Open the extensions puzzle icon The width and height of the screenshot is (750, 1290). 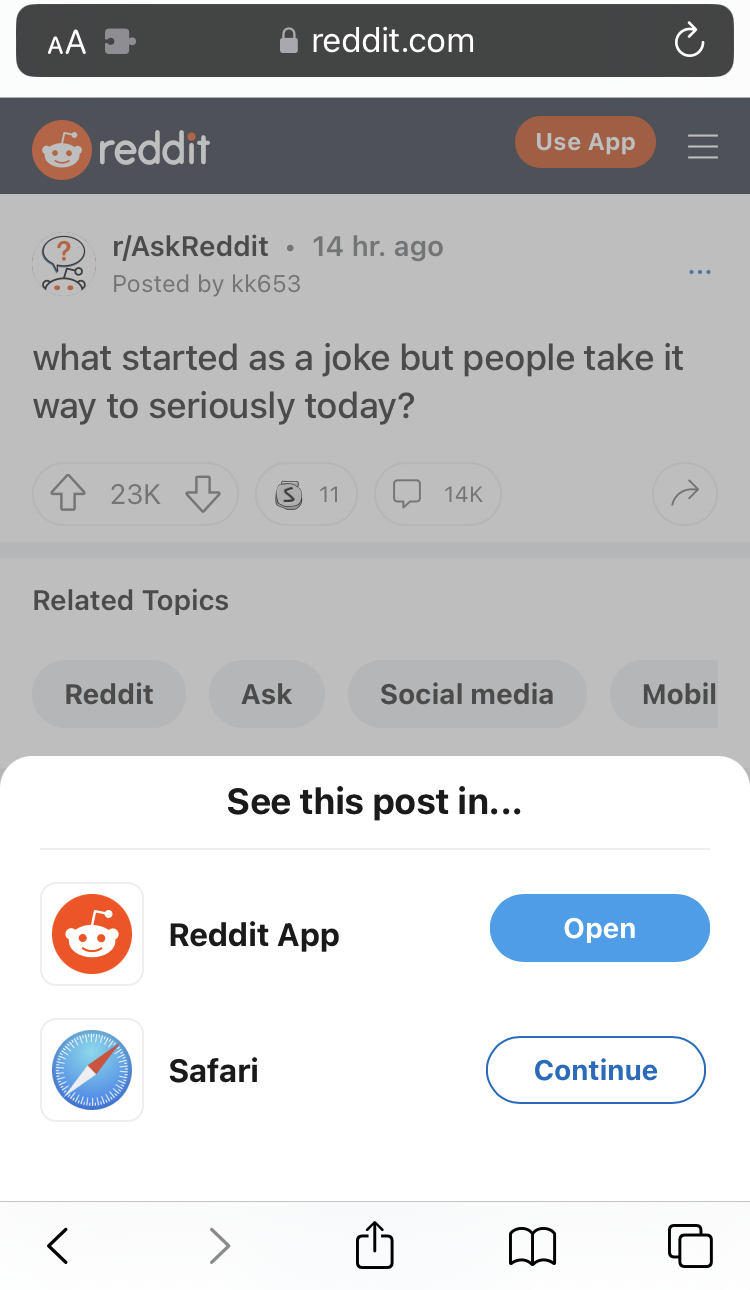coord(120,42)
